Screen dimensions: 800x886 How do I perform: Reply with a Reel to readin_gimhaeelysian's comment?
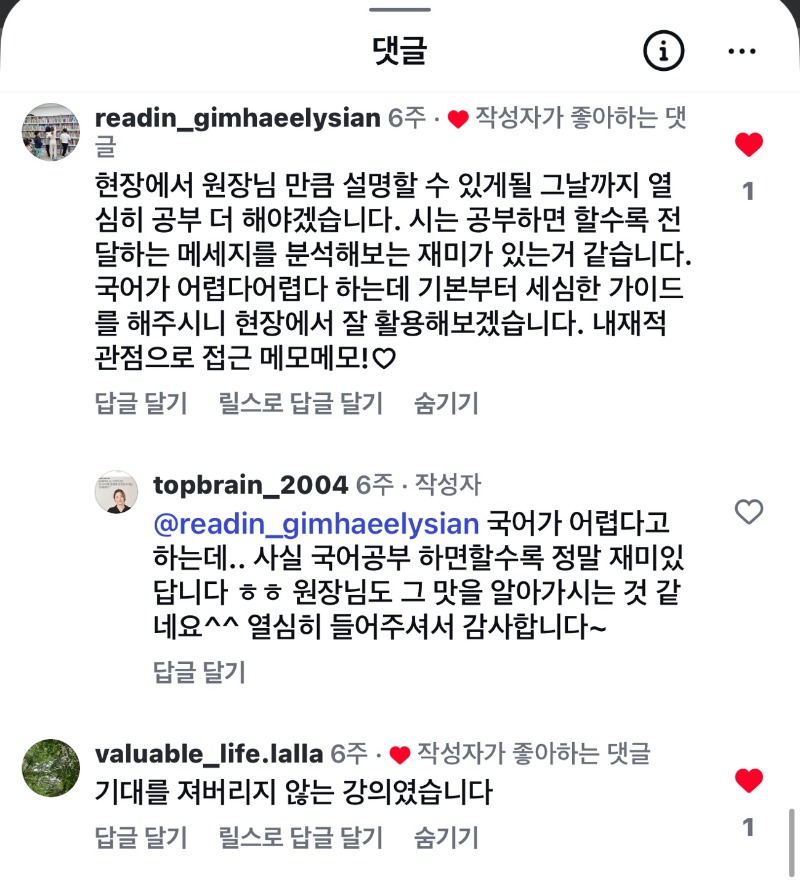point(300,404)
